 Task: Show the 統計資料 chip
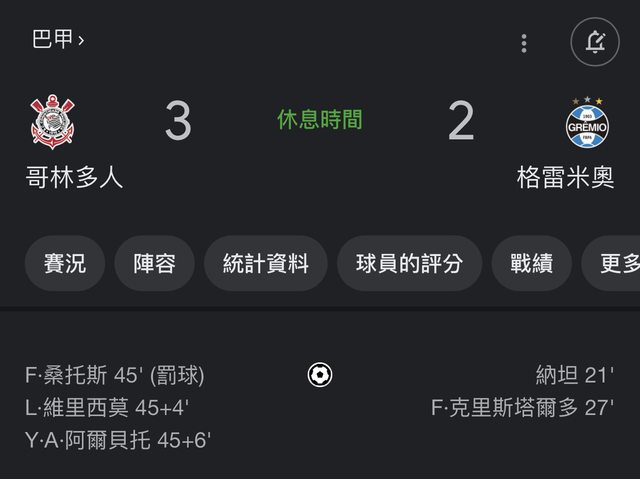(x=265, y=264)
